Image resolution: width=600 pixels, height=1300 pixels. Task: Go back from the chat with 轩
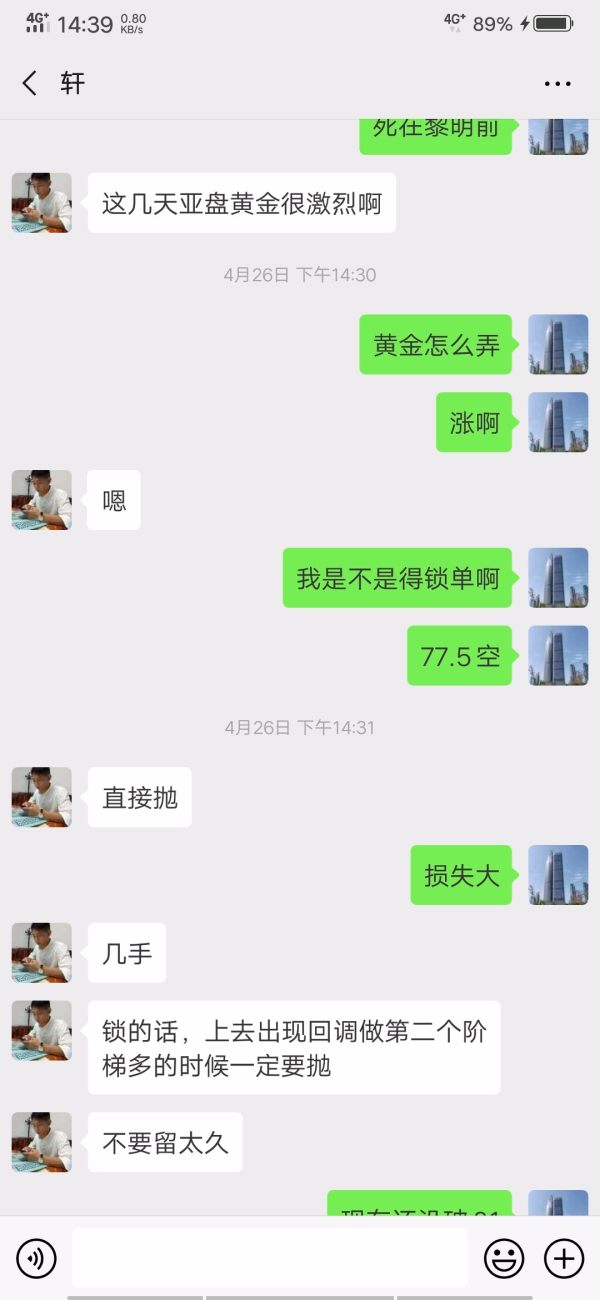click(x=30, y=83)
